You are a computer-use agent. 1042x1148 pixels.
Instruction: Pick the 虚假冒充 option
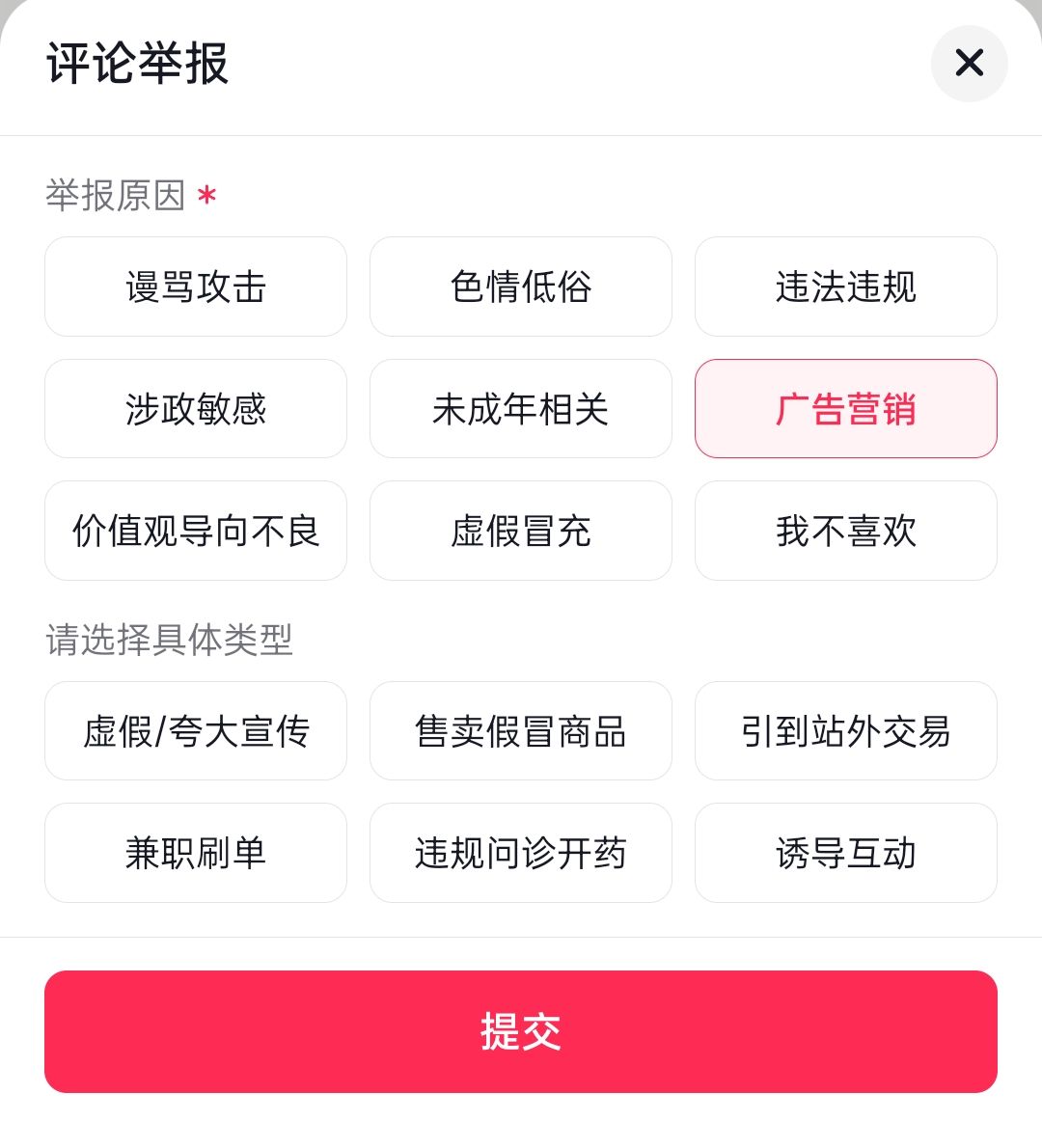tap(521, 531)
